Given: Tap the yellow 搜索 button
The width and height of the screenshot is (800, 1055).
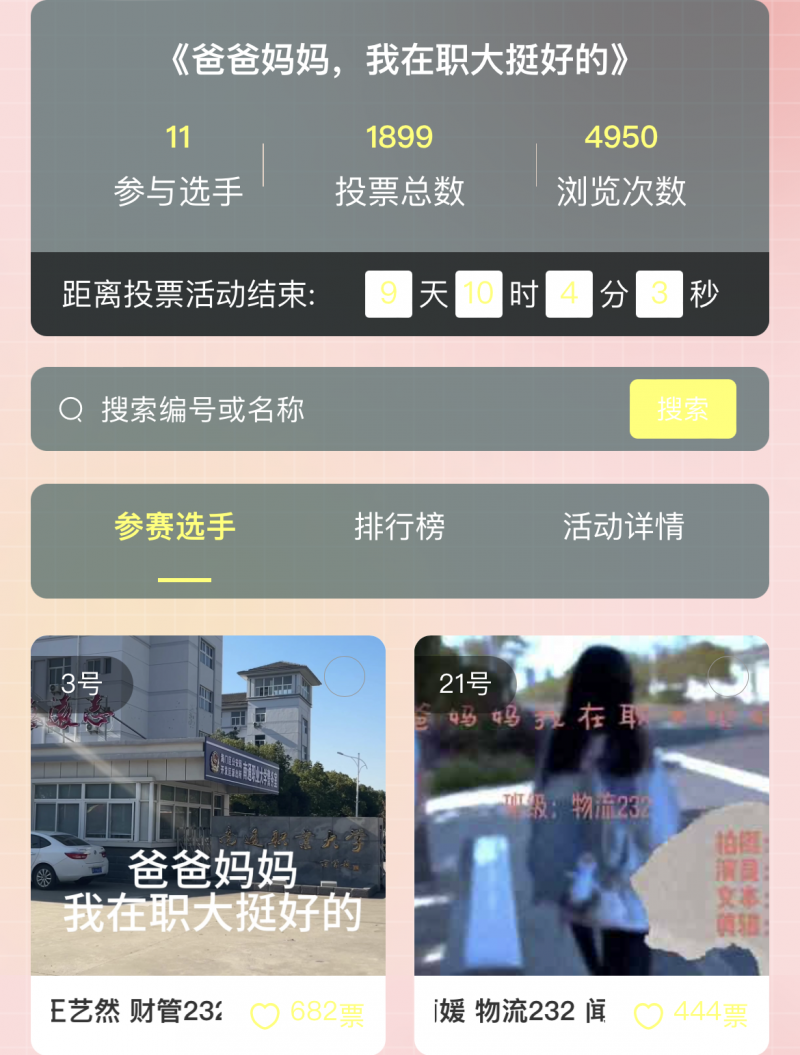Looking at the screenshot, I should point(683,409).
